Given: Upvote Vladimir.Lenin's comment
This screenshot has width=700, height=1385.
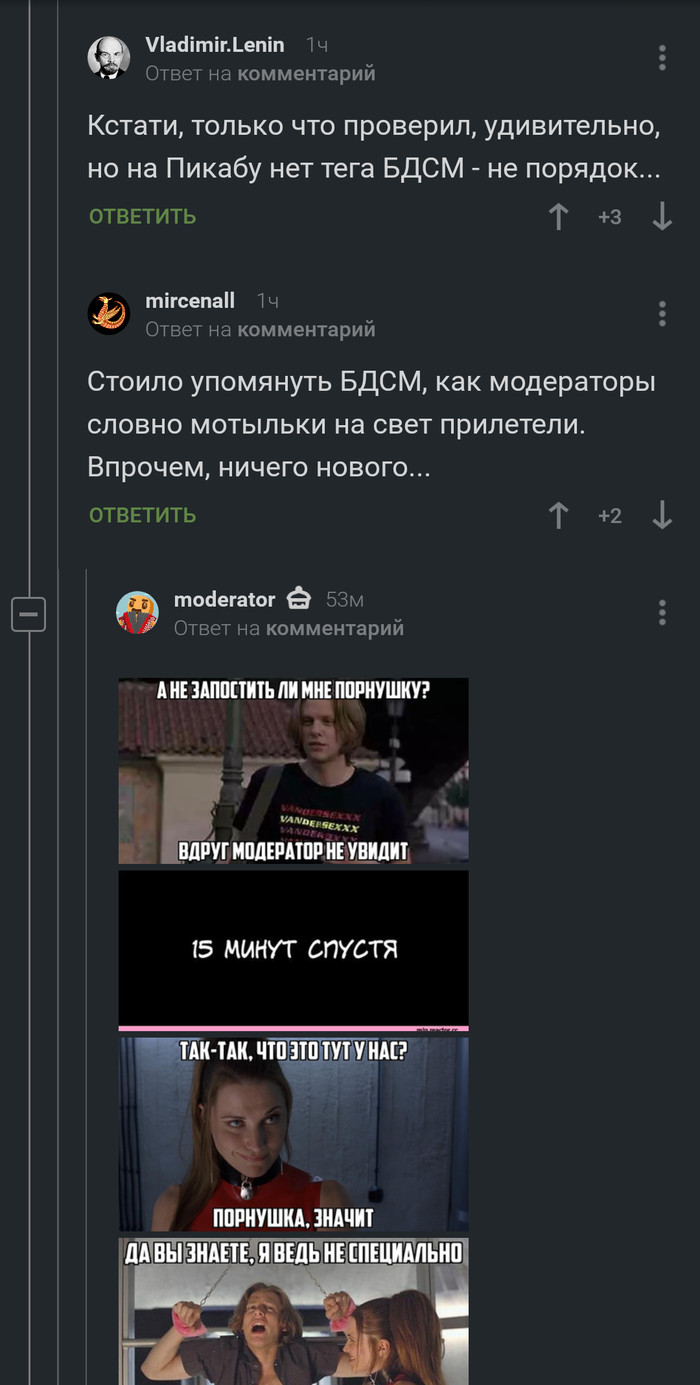Looking at the screenshot, I should coord(559,217).
